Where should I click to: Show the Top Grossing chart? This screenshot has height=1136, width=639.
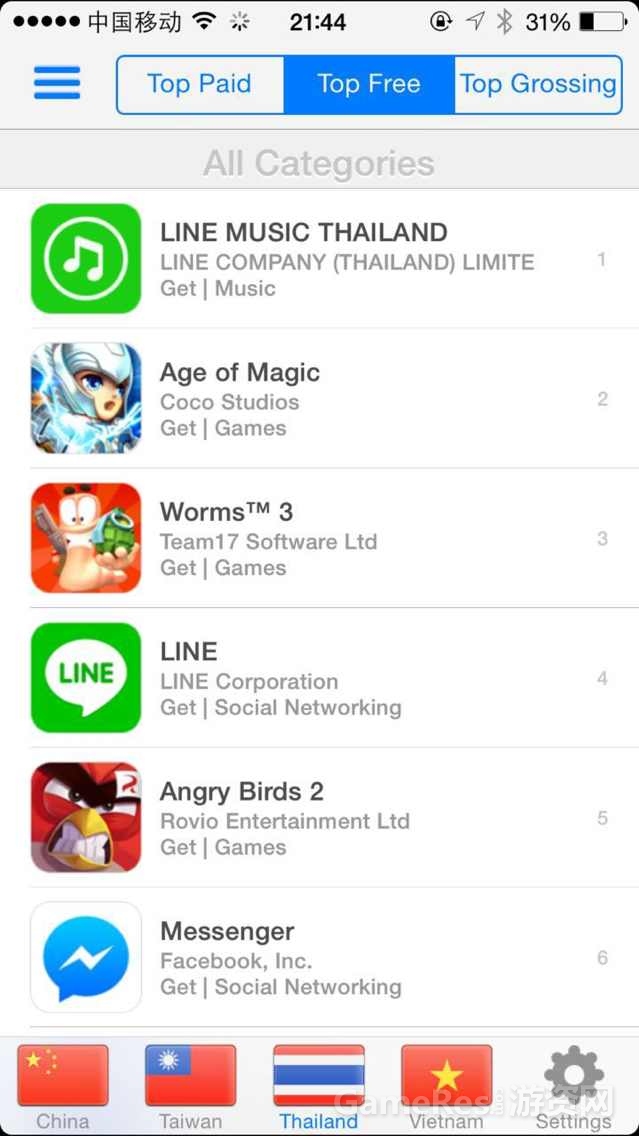point(538,84)
